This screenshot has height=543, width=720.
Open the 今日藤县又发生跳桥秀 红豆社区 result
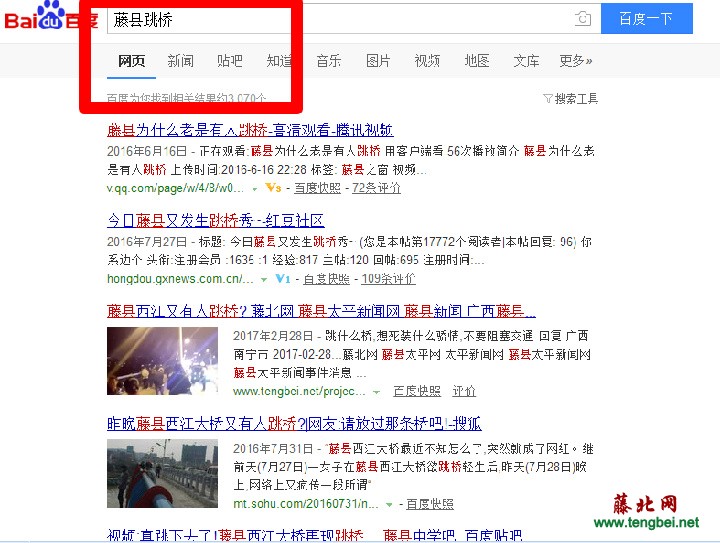215,220
